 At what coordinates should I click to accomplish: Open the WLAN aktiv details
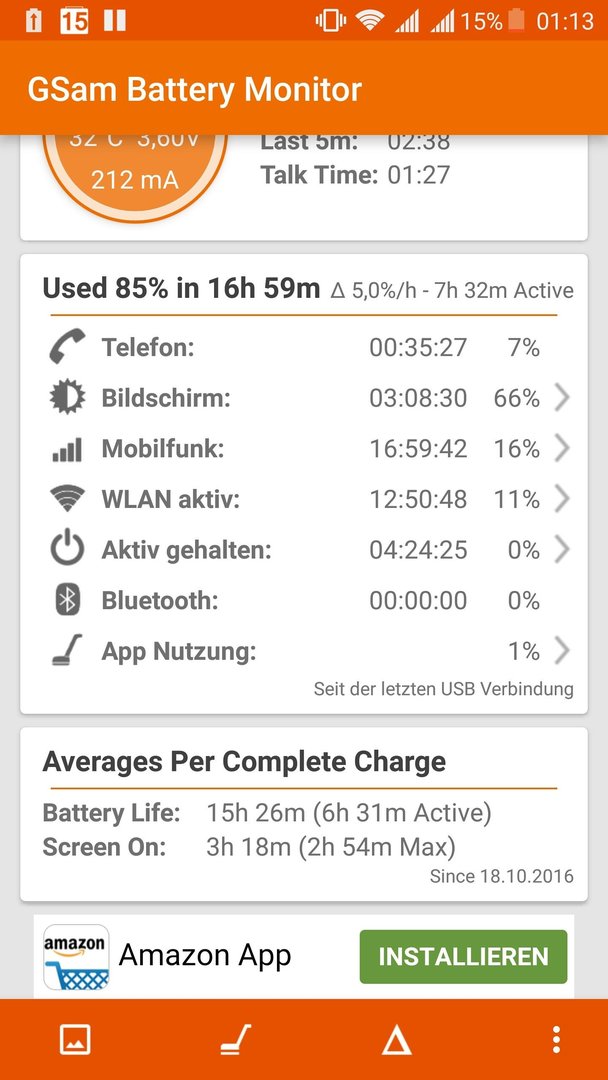coord(304,499)
